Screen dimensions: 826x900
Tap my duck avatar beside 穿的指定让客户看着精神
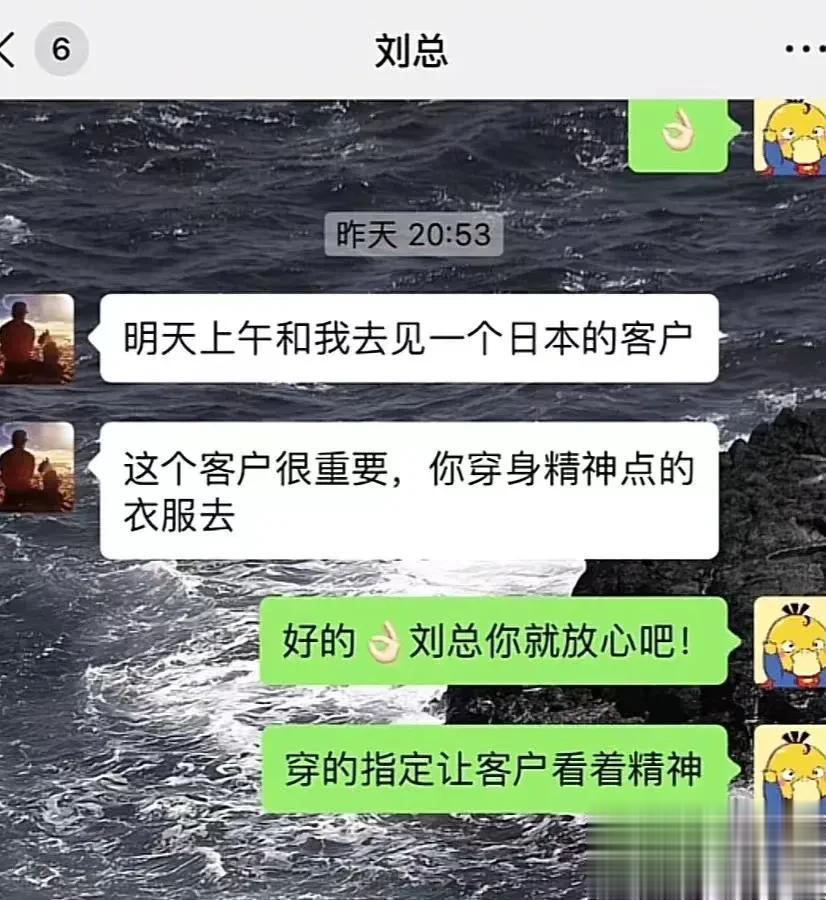[x=790, y=770]
